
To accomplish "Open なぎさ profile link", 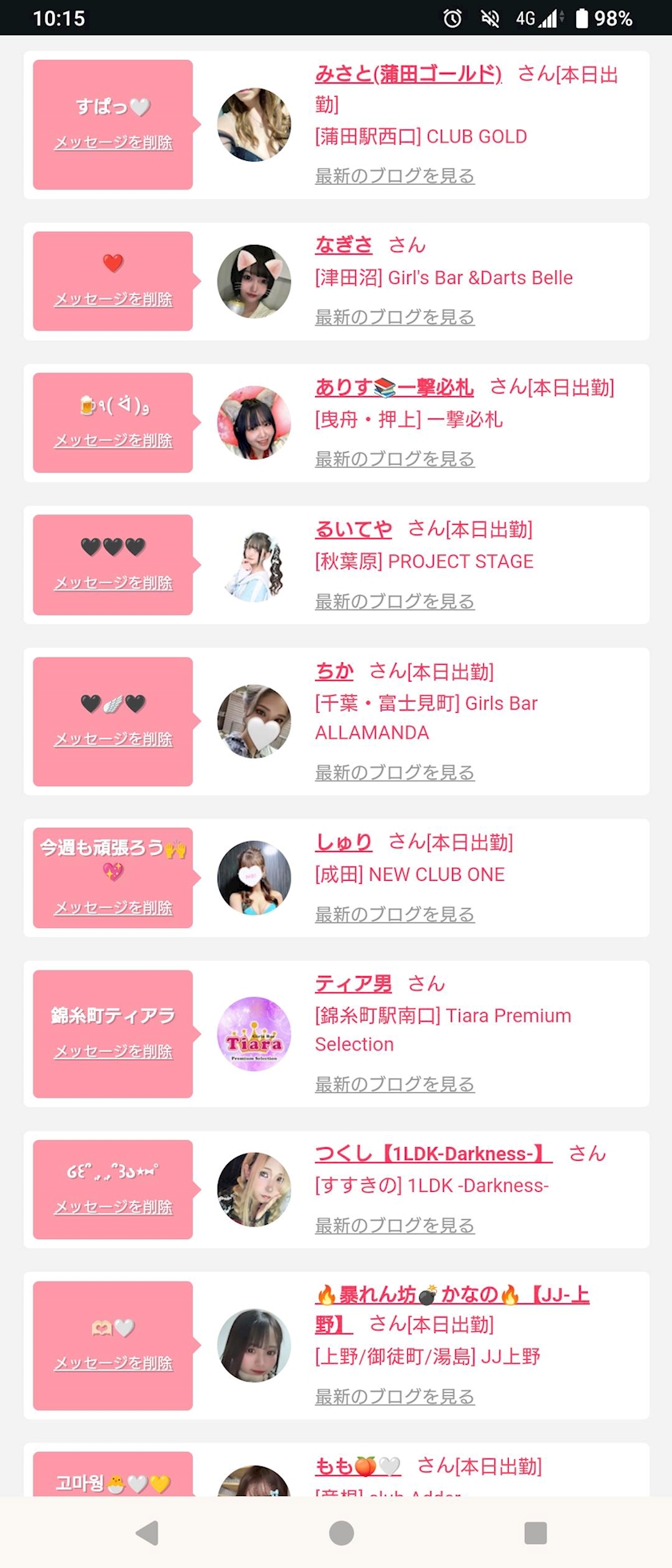I will (x=344, y=245).
